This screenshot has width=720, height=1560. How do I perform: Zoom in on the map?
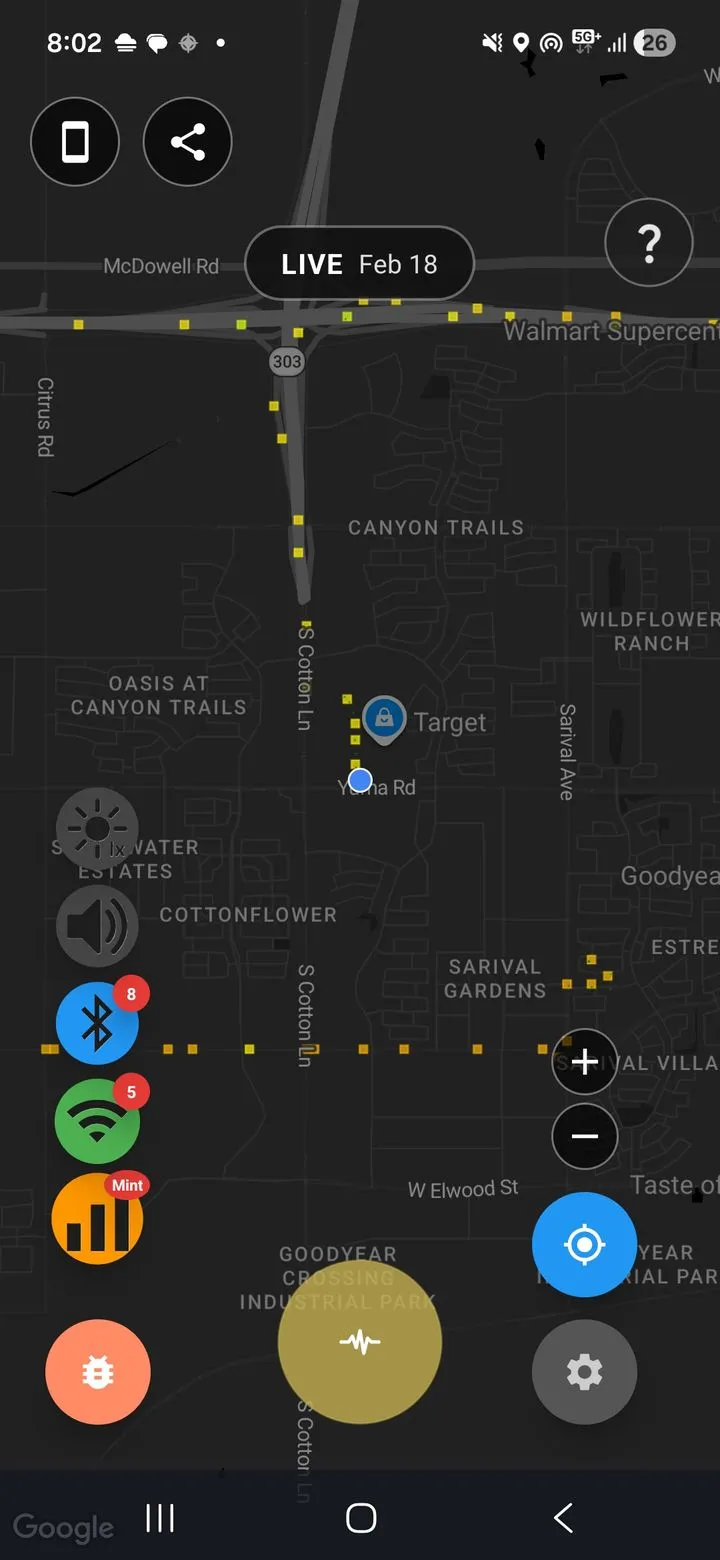click(x=584, y=1062)
